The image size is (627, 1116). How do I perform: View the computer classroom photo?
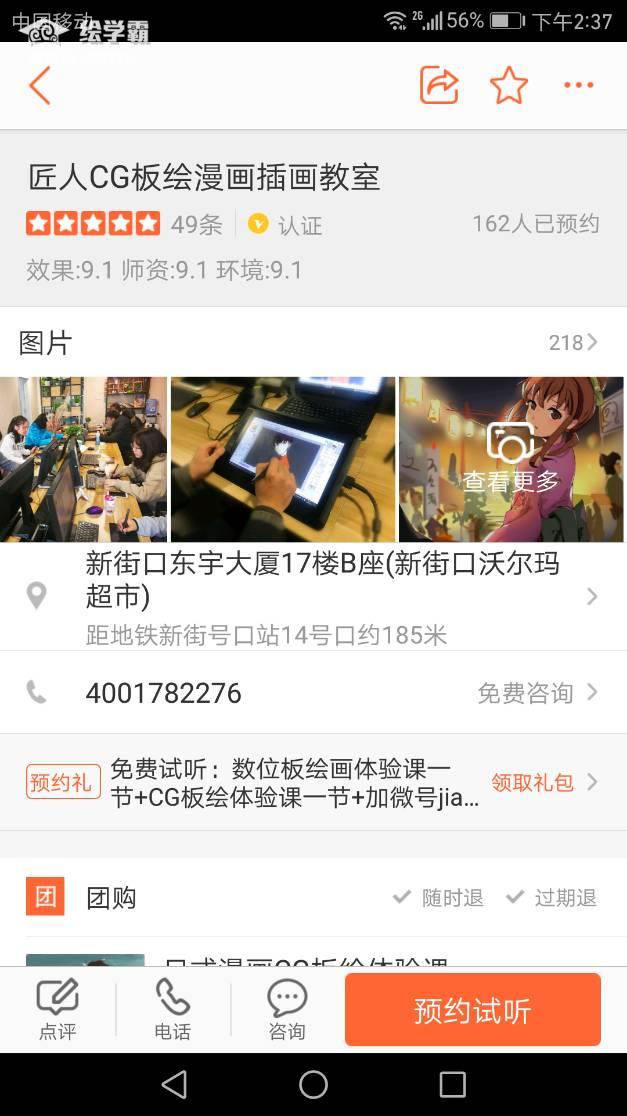point(84,459)
